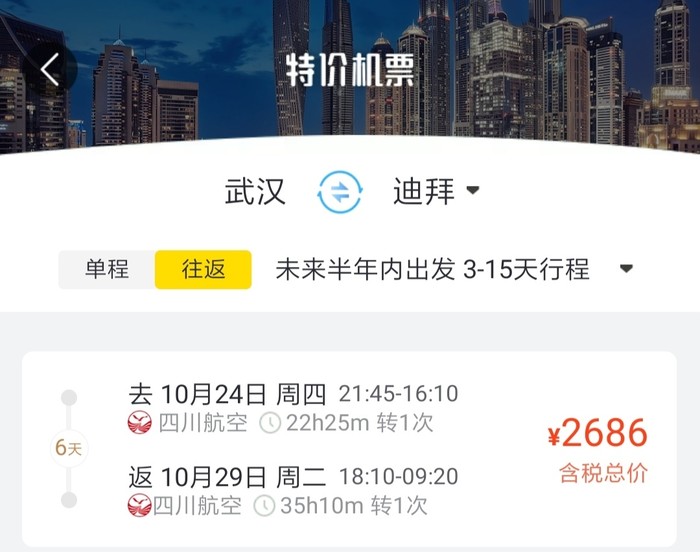Switch to 单程 one-way tab
The height and width of the screenshot is (552, 700).
107,270
